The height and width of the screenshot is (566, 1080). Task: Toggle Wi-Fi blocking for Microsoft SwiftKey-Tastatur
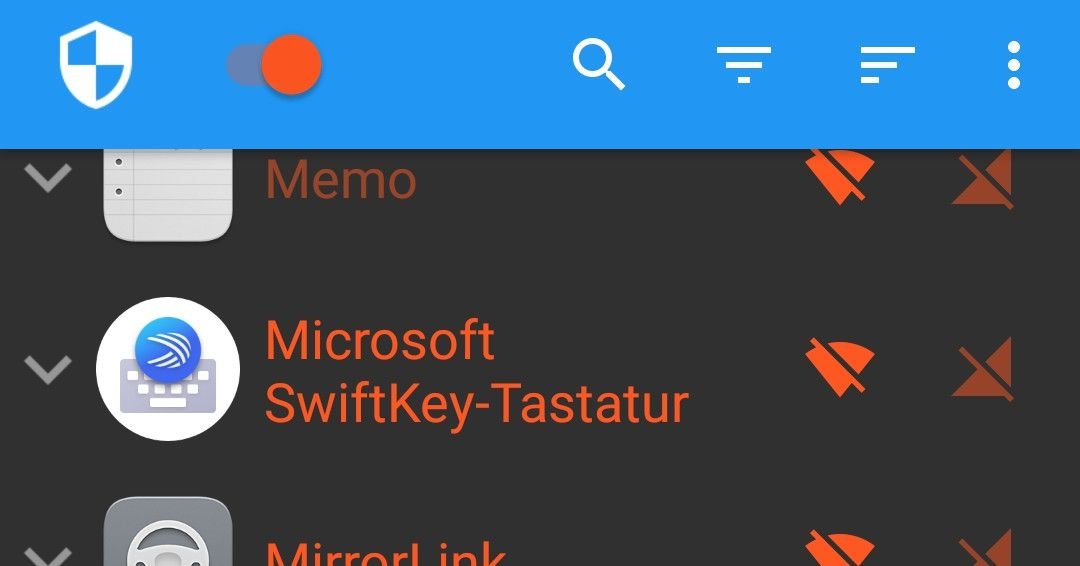tap(840, 367)
